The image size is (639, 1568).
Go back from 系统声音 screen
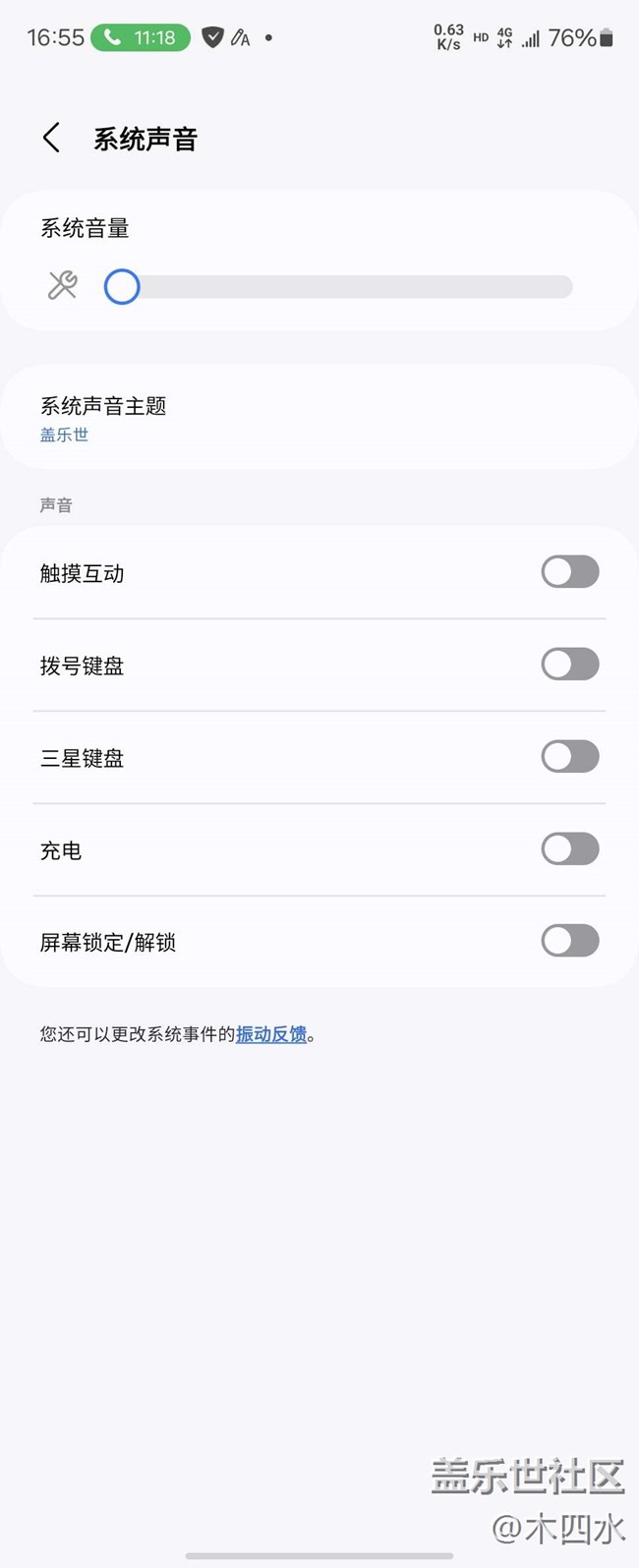[52, 139]
